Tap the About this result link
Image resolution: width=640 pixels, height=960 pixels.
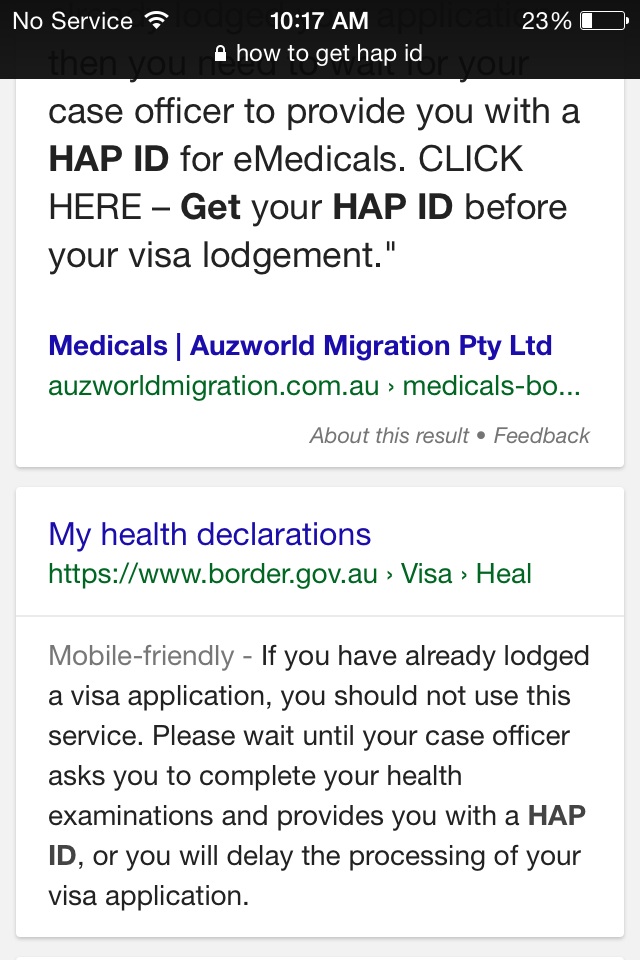(388, 435)
